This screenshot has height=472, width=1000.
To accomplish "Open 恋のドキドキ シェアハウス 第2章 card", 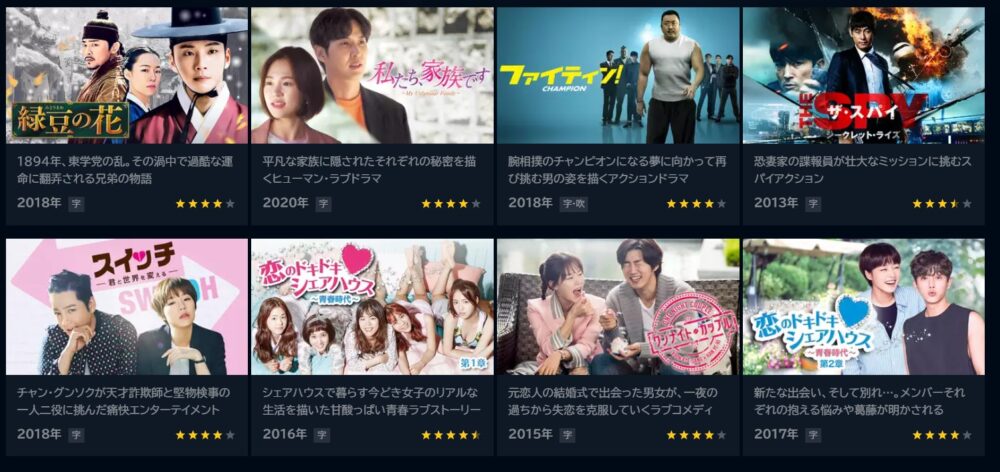I will [863, 307].
